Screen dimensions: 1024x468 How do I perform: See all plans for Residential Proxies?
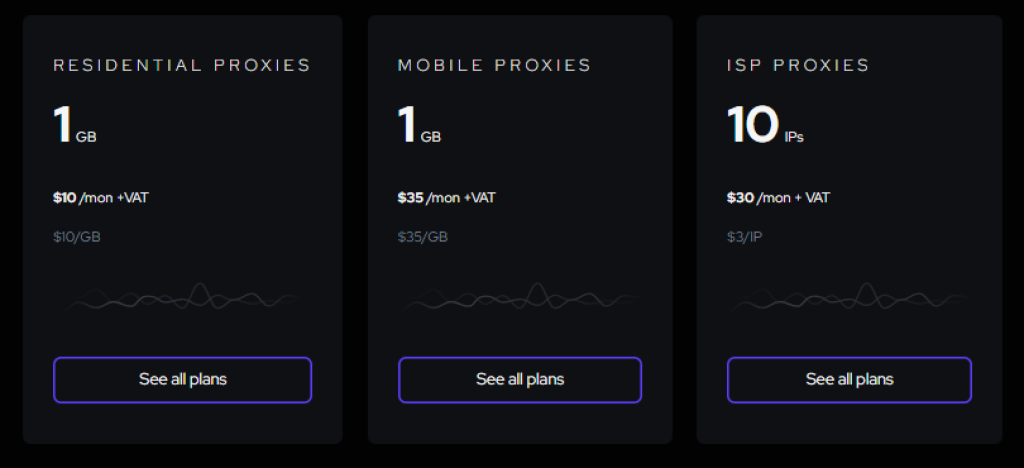[x=182, y=380]
